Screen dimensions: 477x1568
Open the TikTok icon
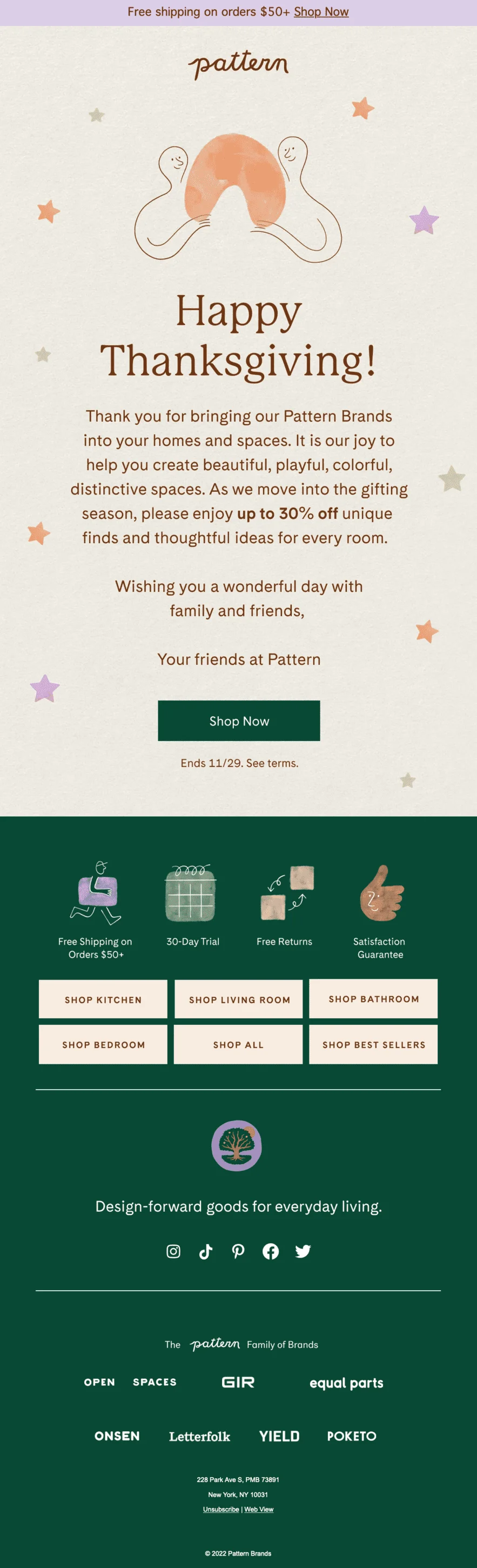[x=206, y=1251]
